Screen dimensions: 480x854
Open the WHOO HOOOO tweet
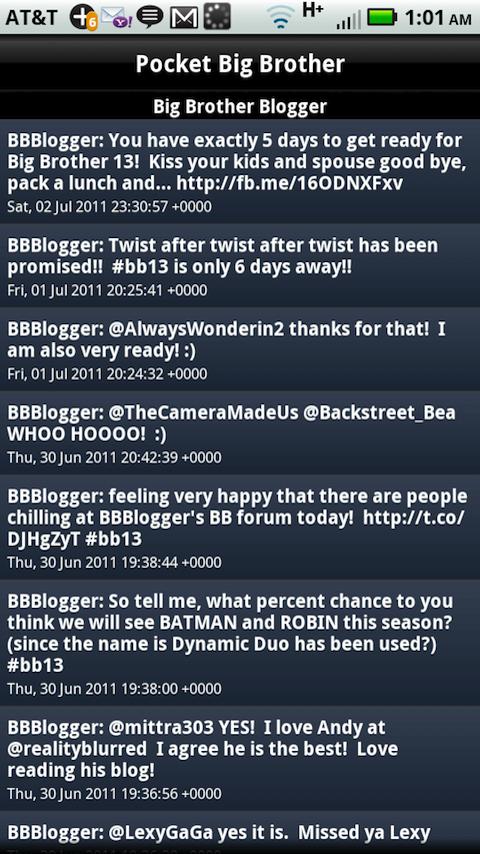[x=240, y=432]
